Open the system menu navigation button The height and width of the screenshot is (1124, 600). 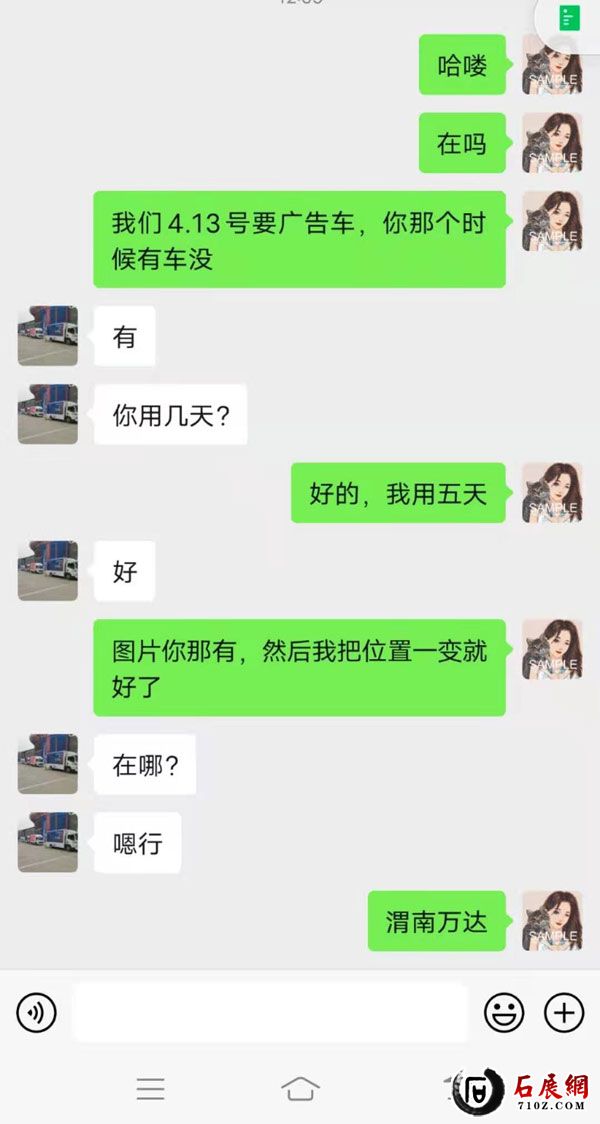coord(150,1088)
